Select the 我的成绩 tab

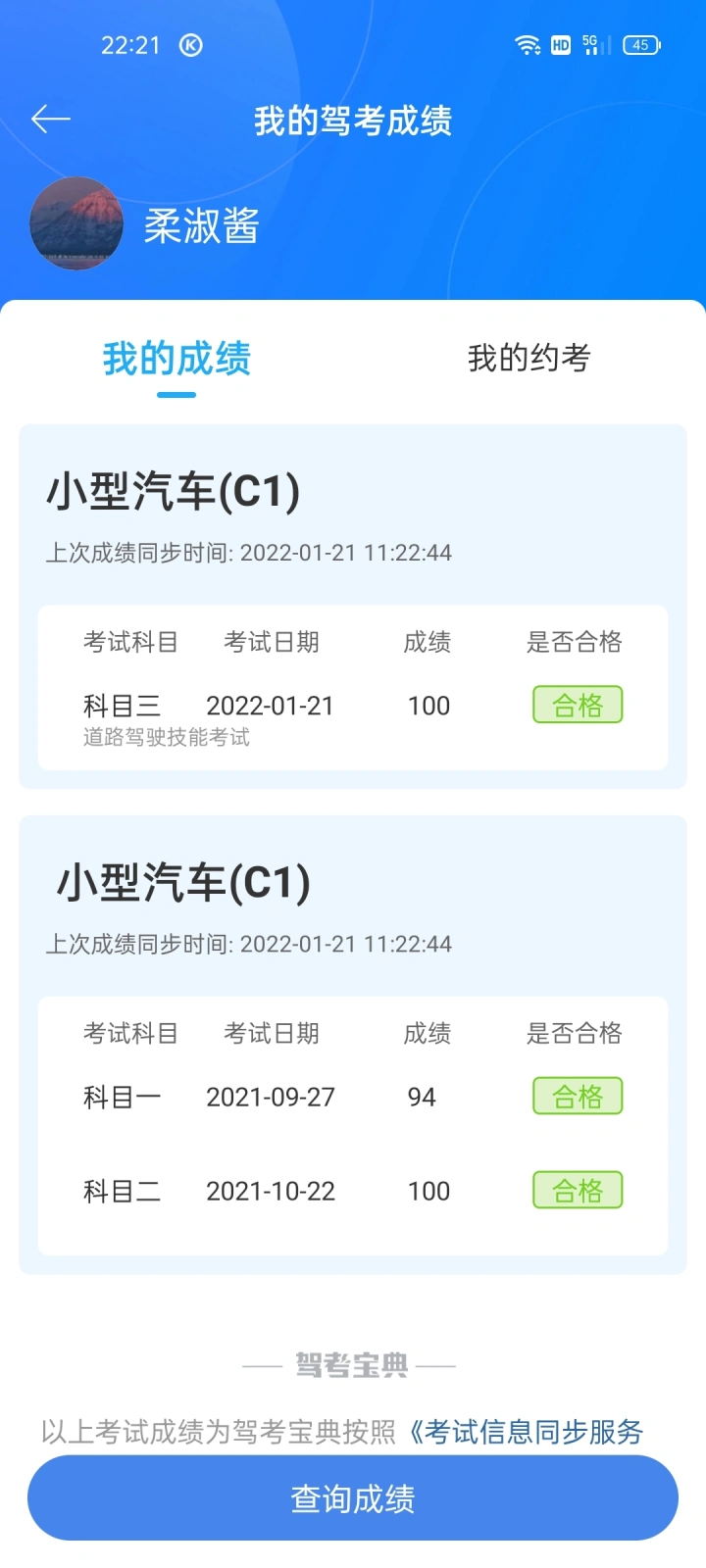(x=176, y=359)
